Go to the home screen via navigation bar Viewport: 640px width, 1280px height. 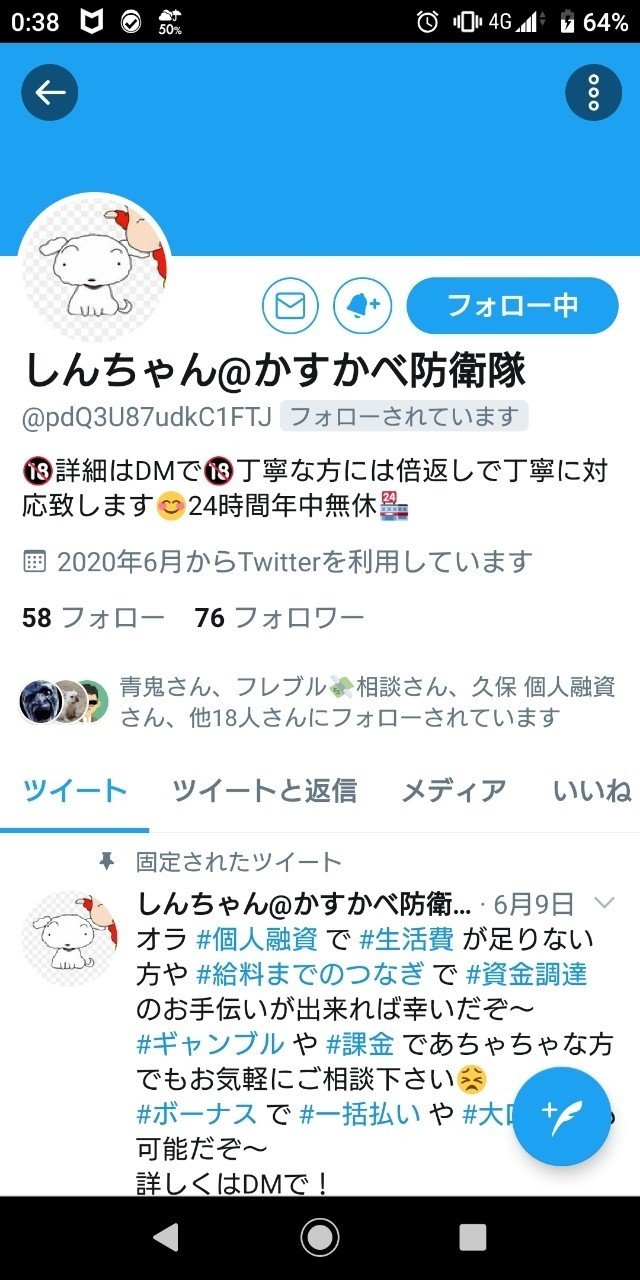click(x=320, y=1237)
